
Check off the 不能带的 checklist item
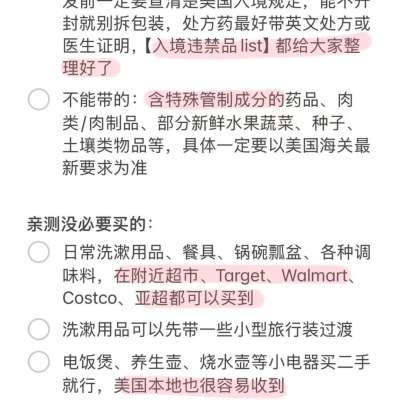[x=39, y=99]
